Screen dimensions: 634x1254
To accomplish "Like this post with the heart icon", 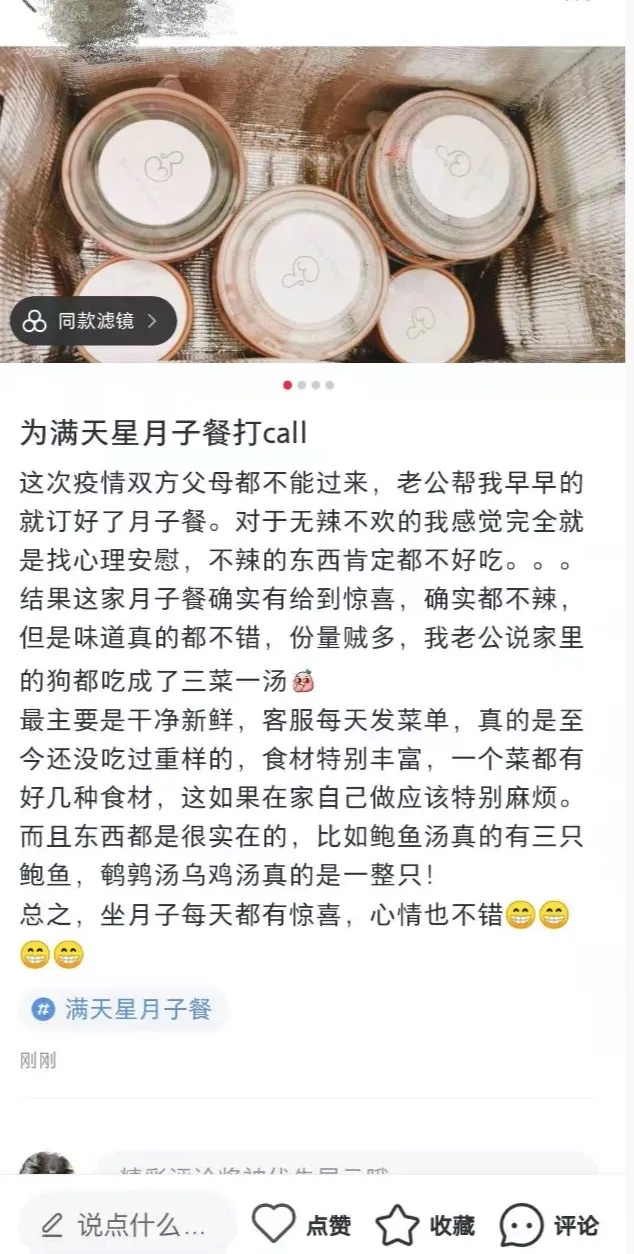I will tap(274, 1224).
